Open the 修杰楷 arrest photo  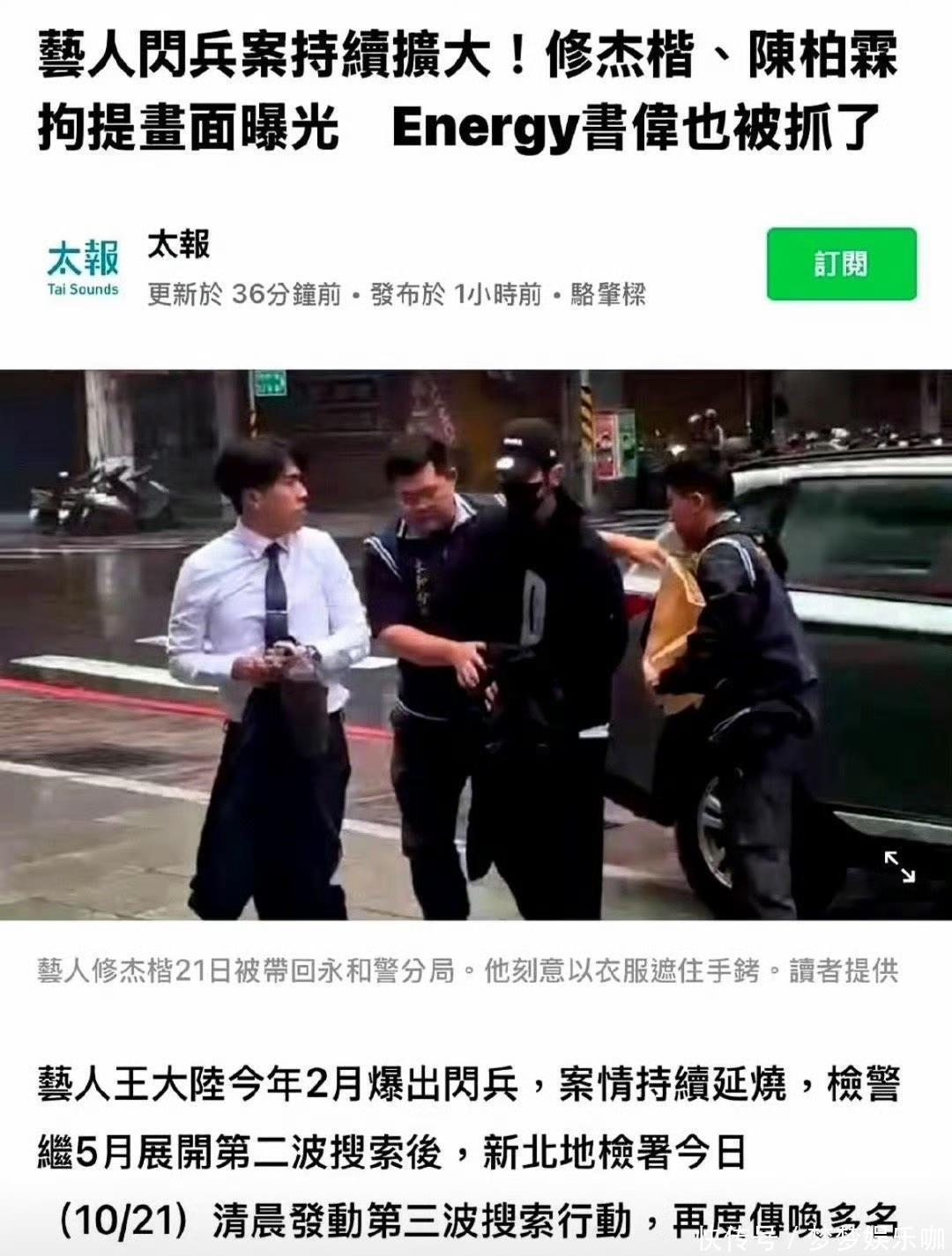click(476, 643)
